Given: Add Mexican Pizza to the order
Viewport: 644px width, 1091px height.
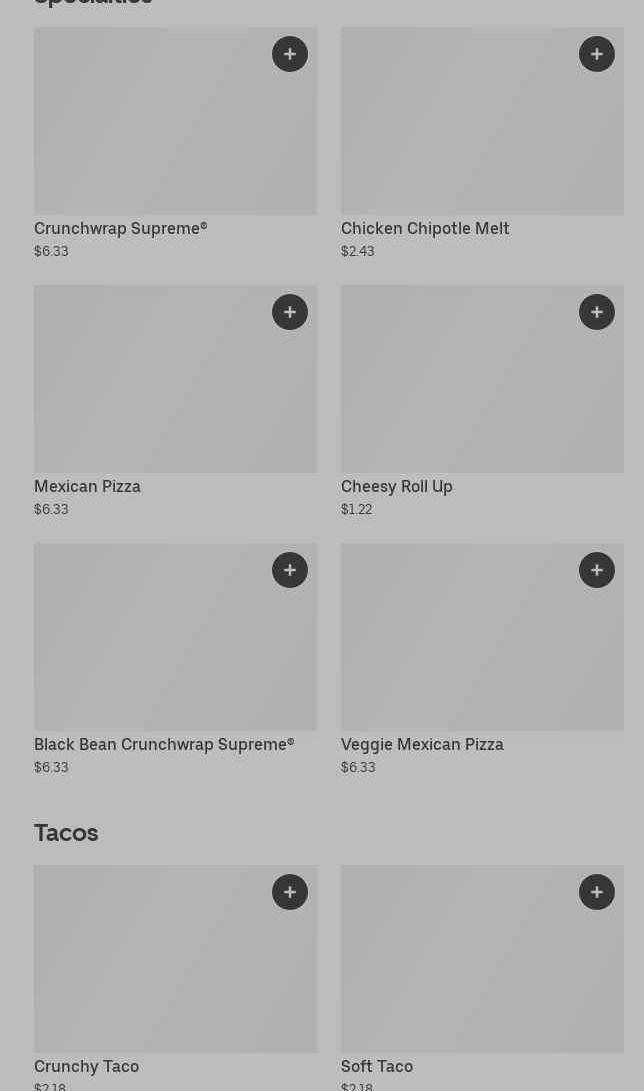Looking at the screenshot, I should [290, 312].
